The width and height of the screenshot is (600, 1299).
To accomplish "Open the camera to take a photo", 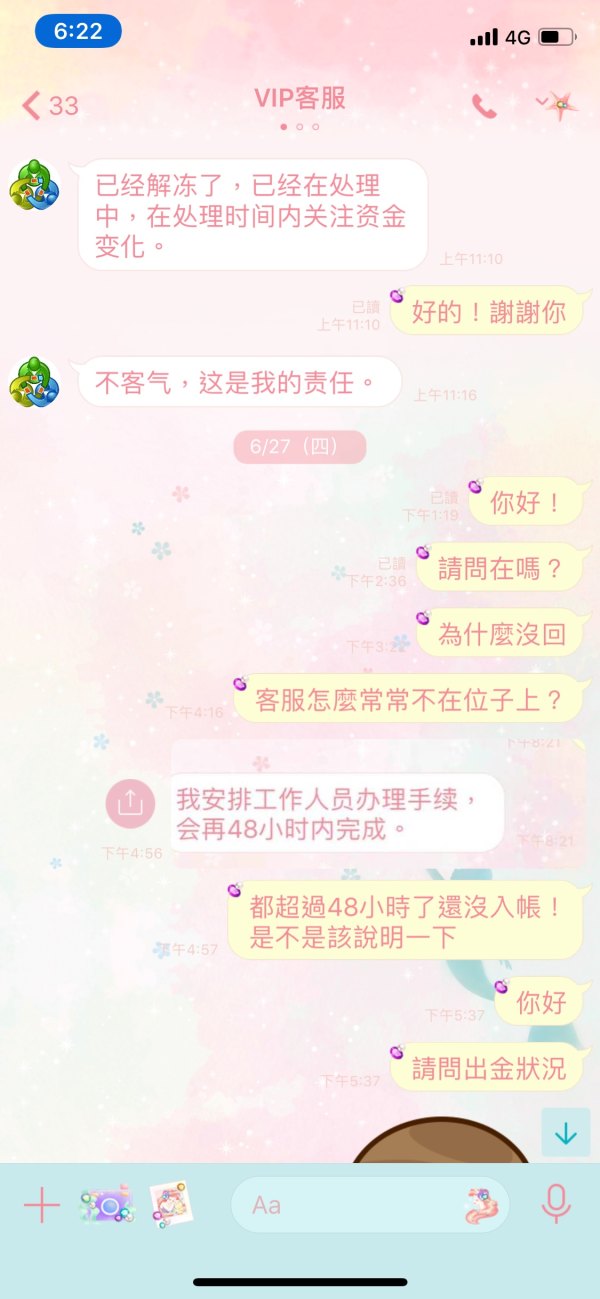I will coord(106,1206).
